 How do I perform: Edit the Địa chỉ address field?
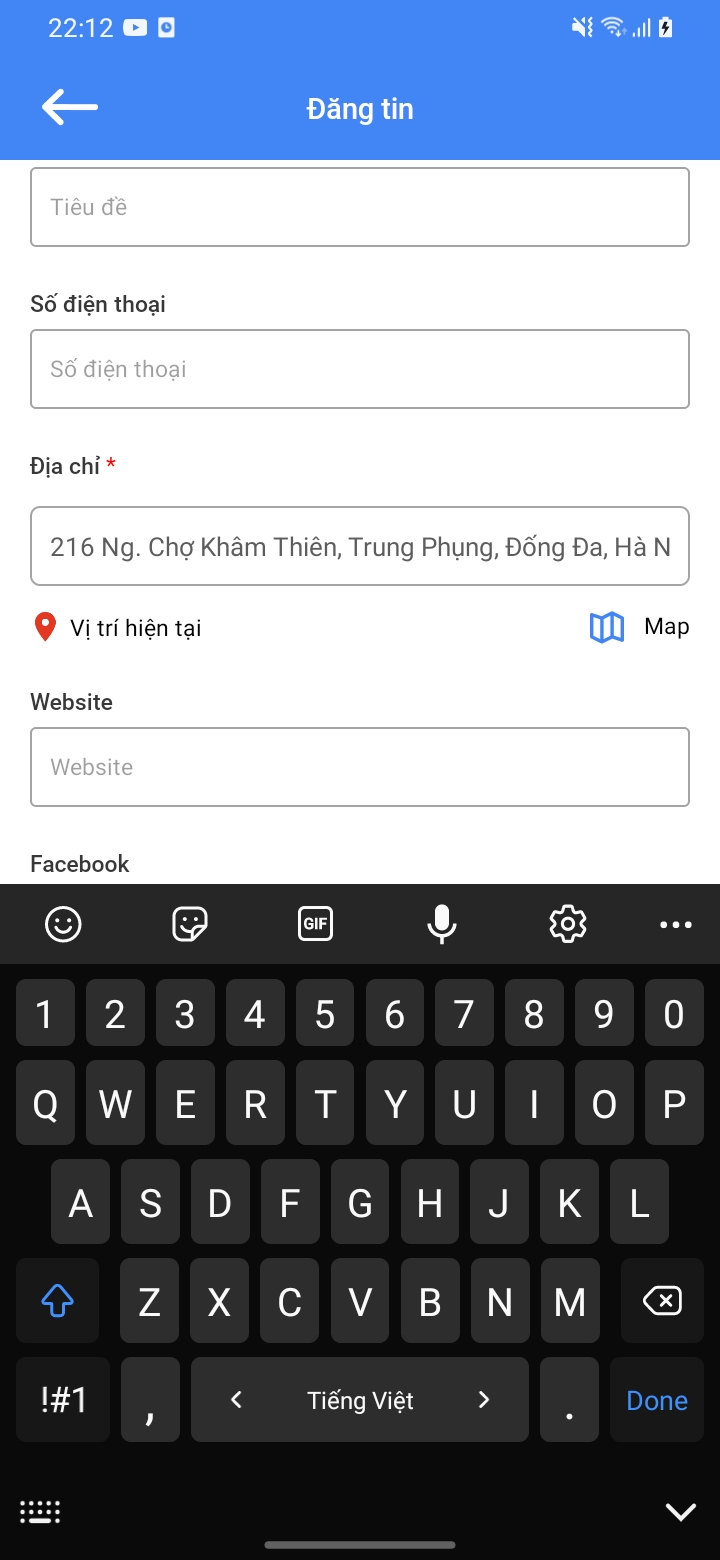[360, 547]
